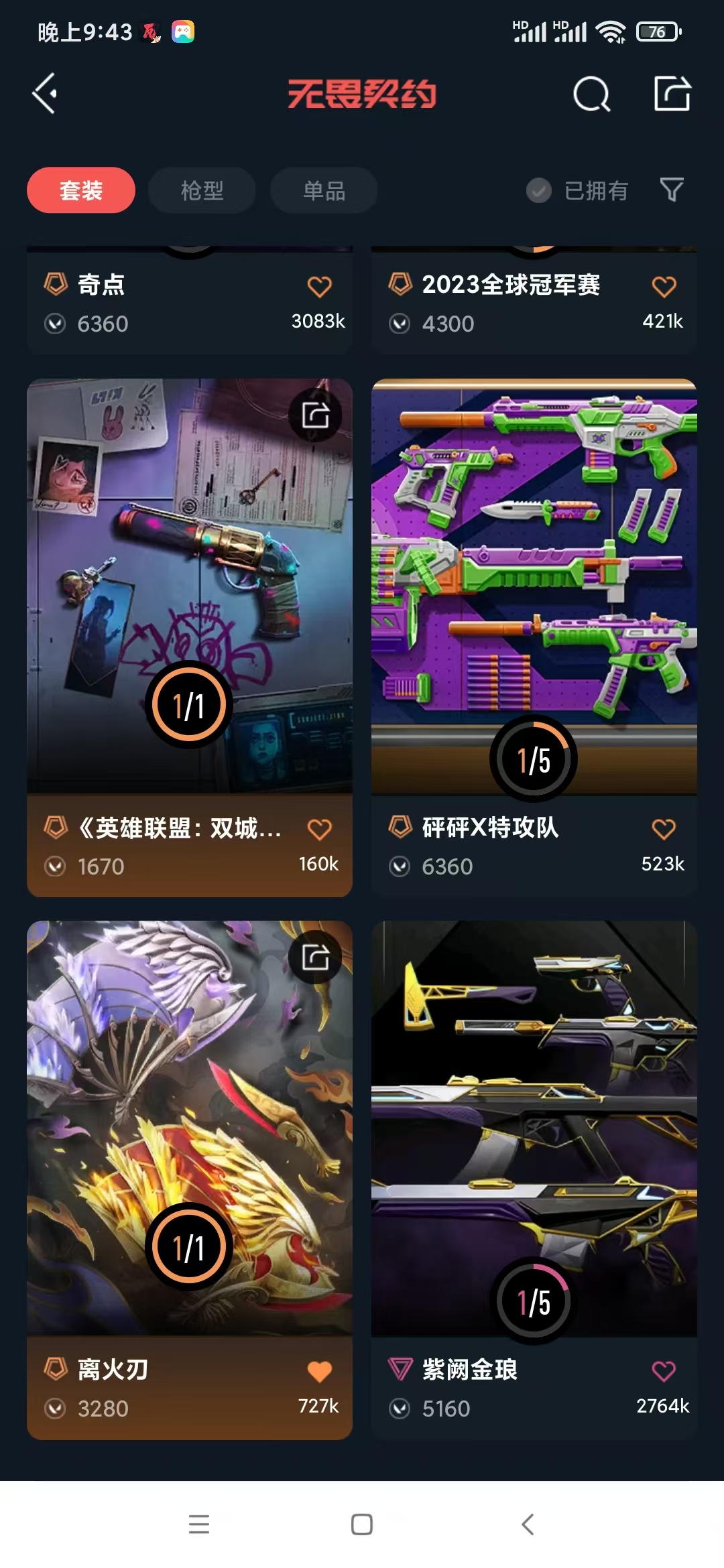Open the 《英雄联盟：双城 bundle card
The image size is (724, 1568).
[x=190, y=637]
